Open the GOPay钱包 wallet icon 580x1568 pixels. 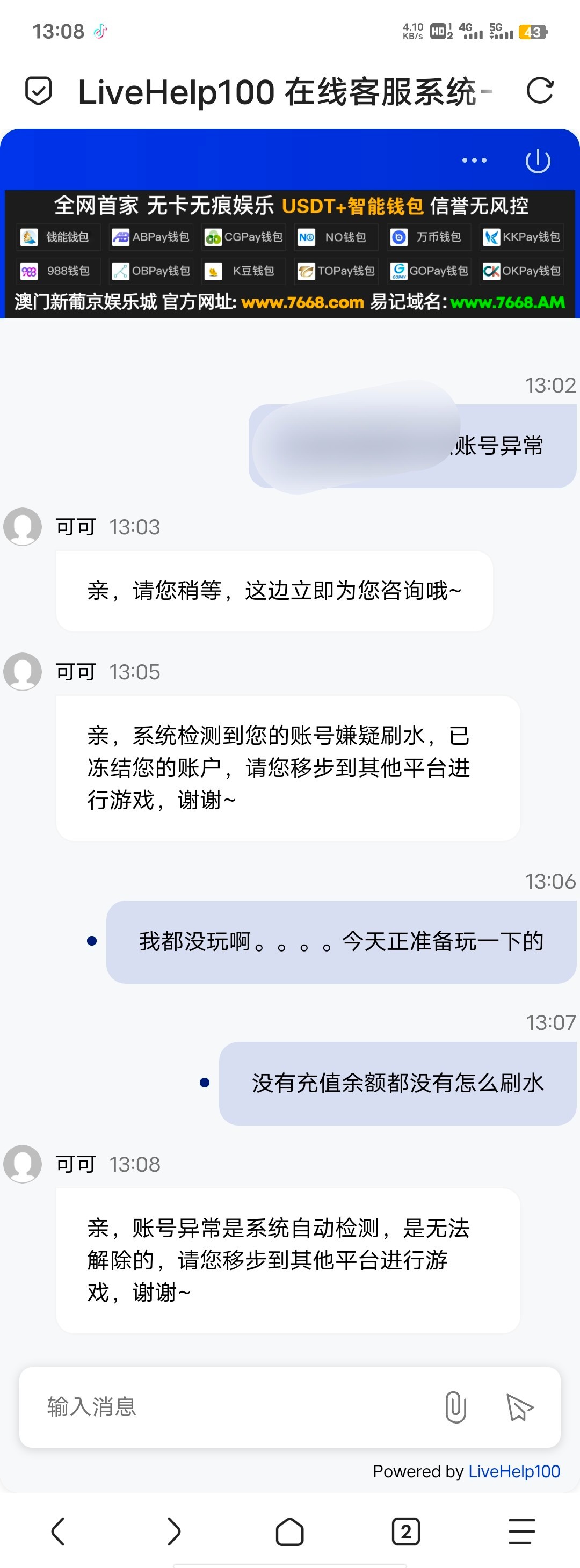[428, 272]
